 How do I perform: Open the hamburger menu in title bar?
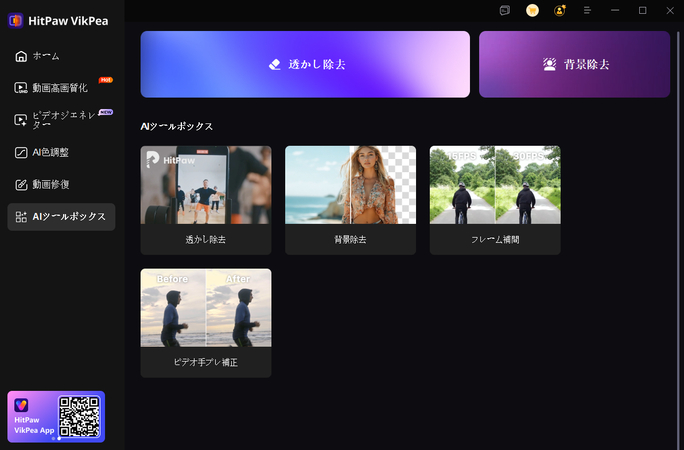click(x=587, y=10)
